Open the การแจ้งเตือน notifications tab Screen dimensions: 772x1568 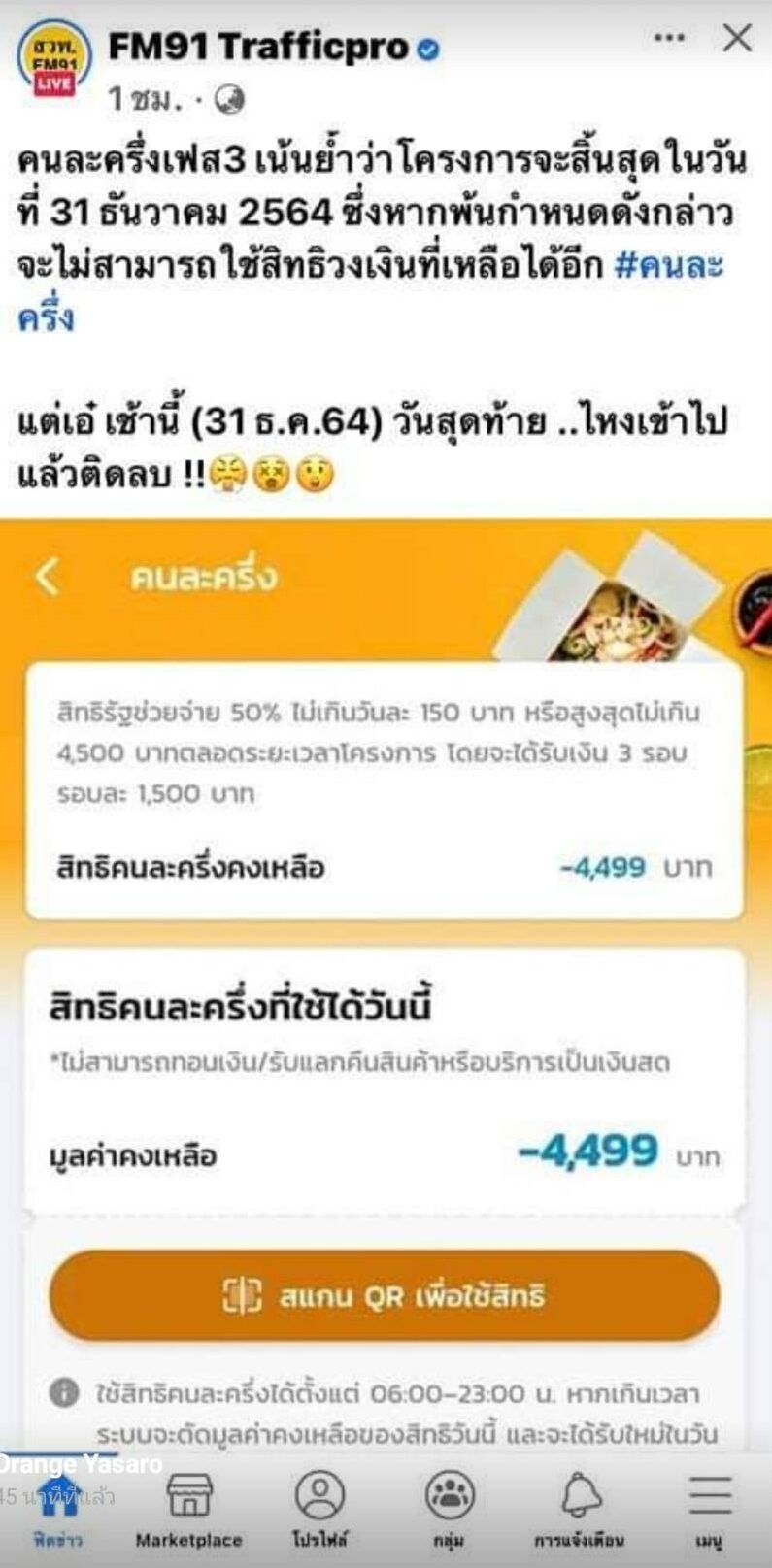(x=581, y=1508)
